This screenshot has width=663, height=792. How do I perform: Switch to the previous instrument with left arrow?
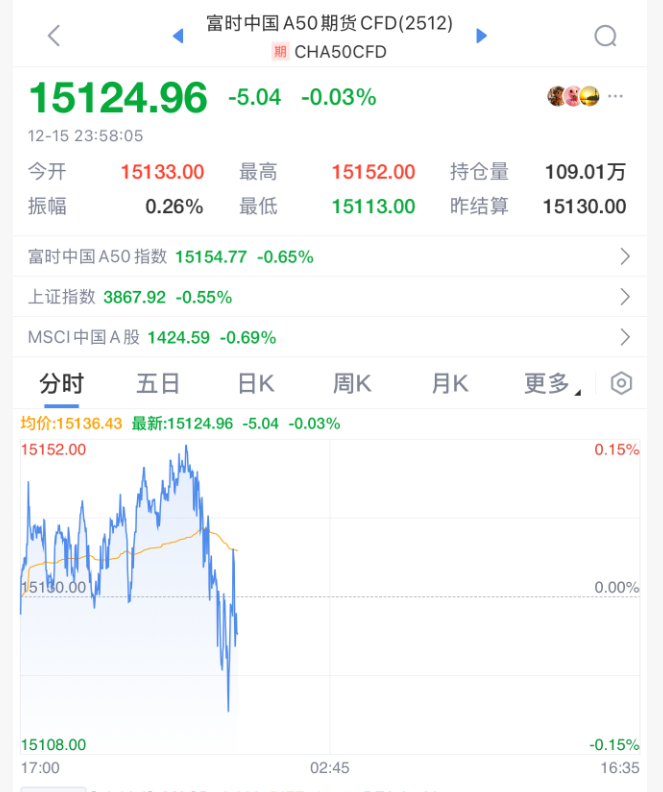pyautogui.click(x=178, y=36)
